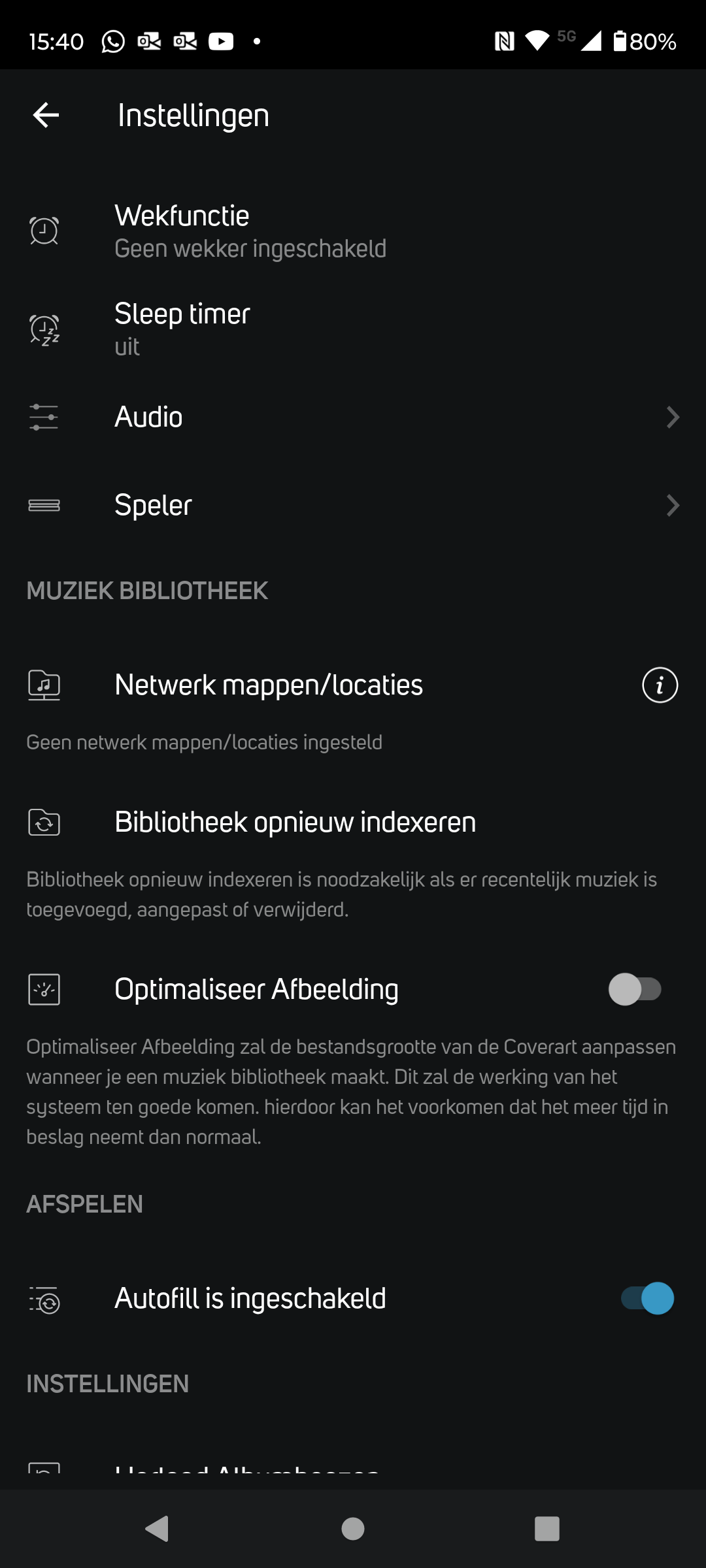Turn off the Autofill switch
Image resolution: width=706 pixels, height=1568 pixels.
(647, 1298)
